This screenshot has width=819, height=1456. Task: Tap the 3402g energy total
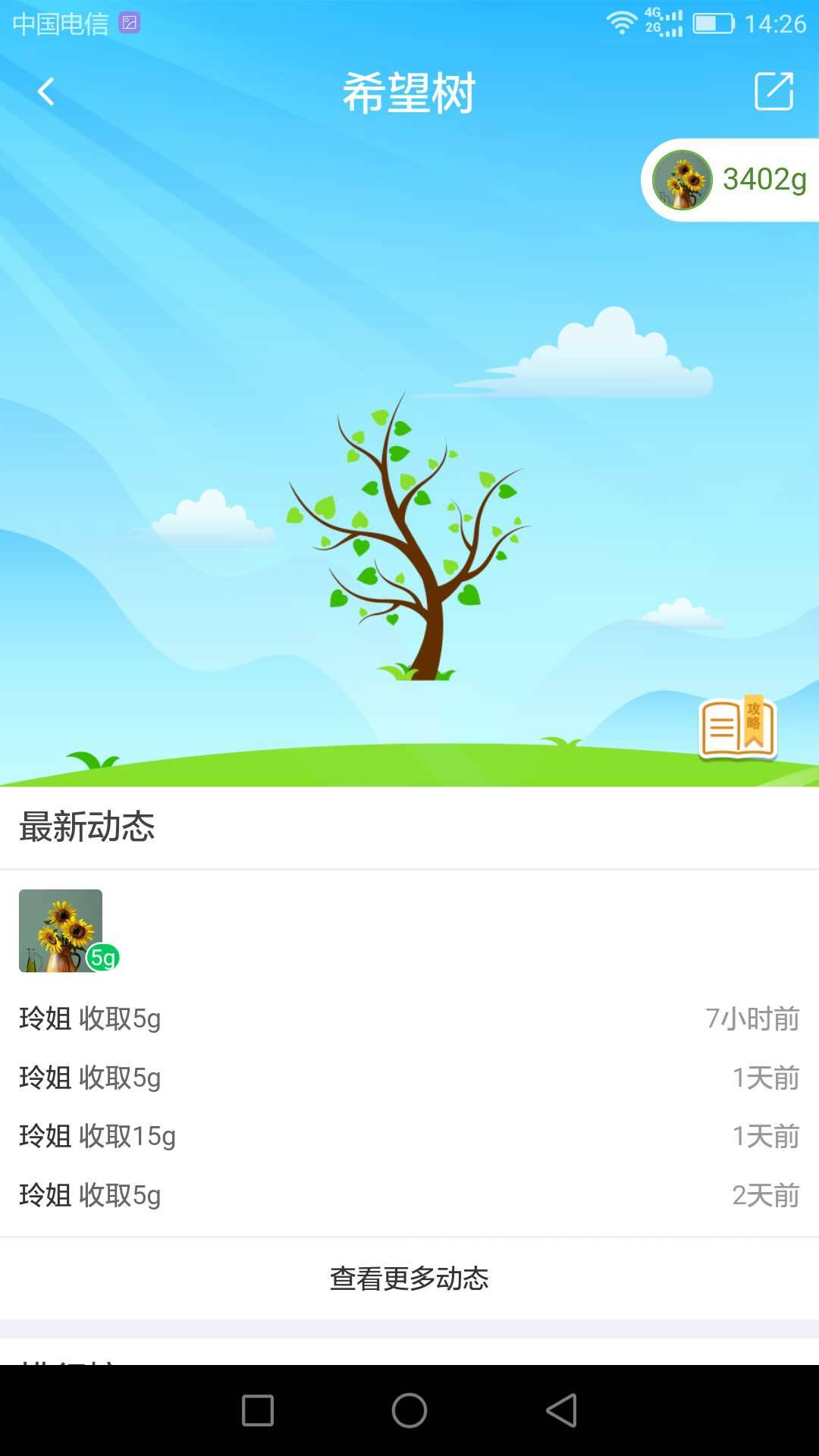click(762, 180)
